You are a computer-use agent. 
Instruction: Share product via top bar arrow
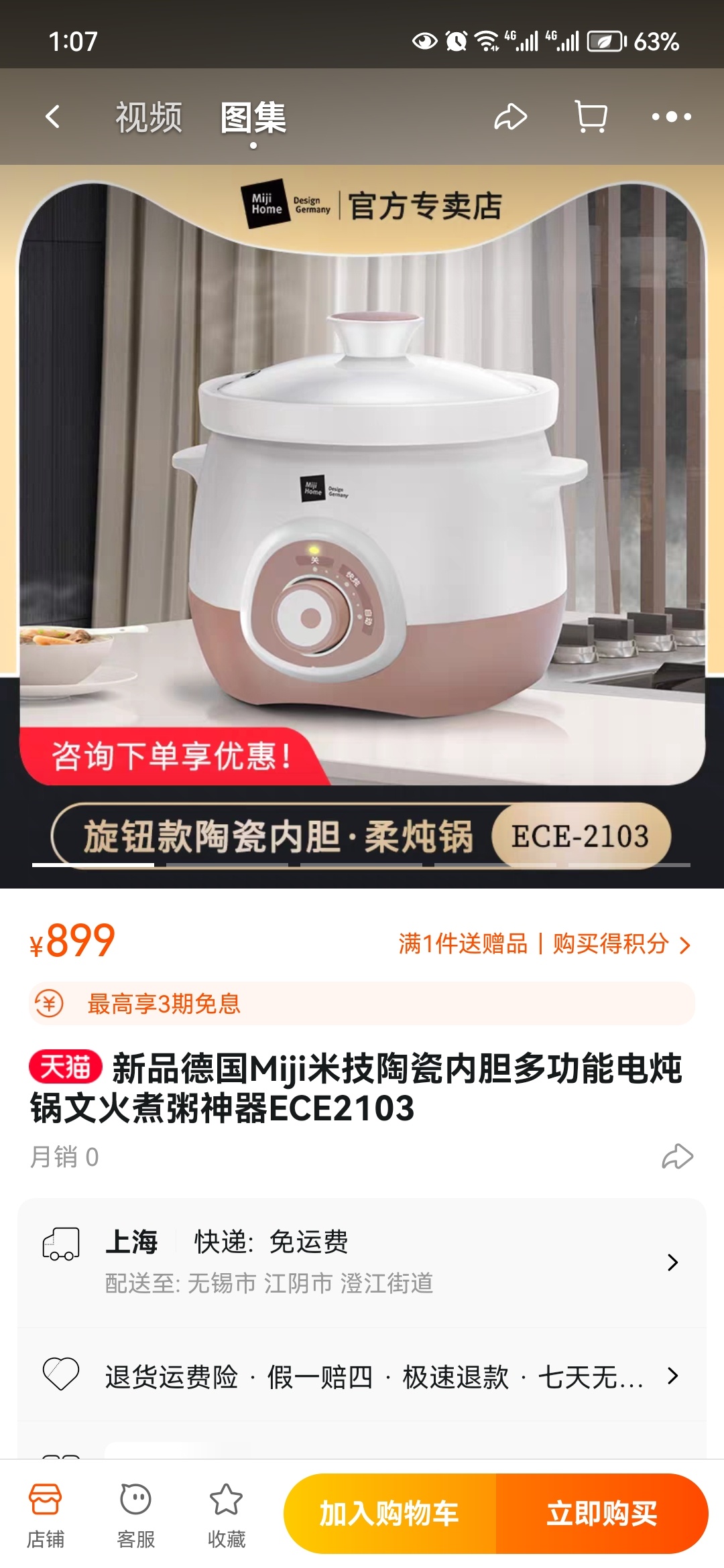point(511,117)
